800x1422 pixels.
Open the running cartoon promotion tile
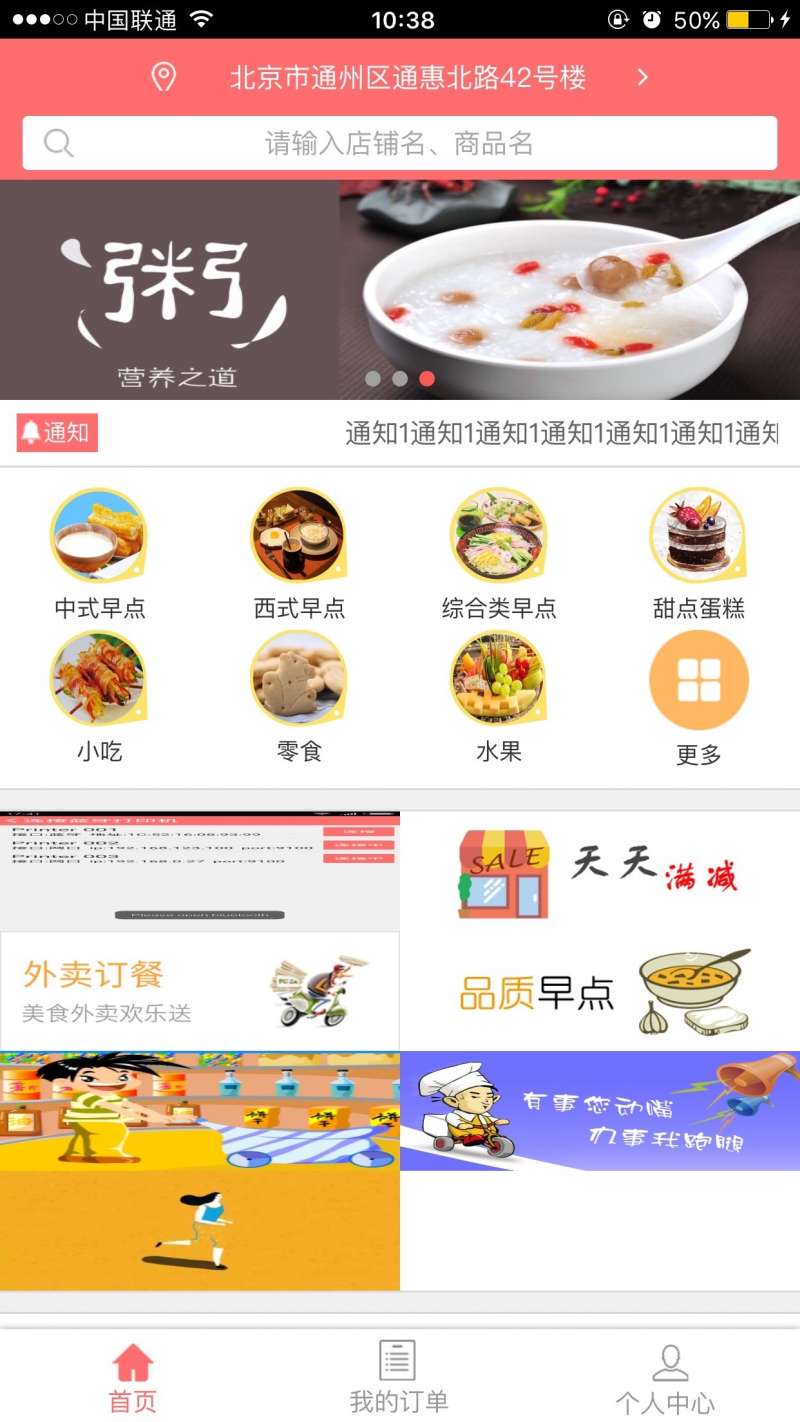[x=200, y=1170]
